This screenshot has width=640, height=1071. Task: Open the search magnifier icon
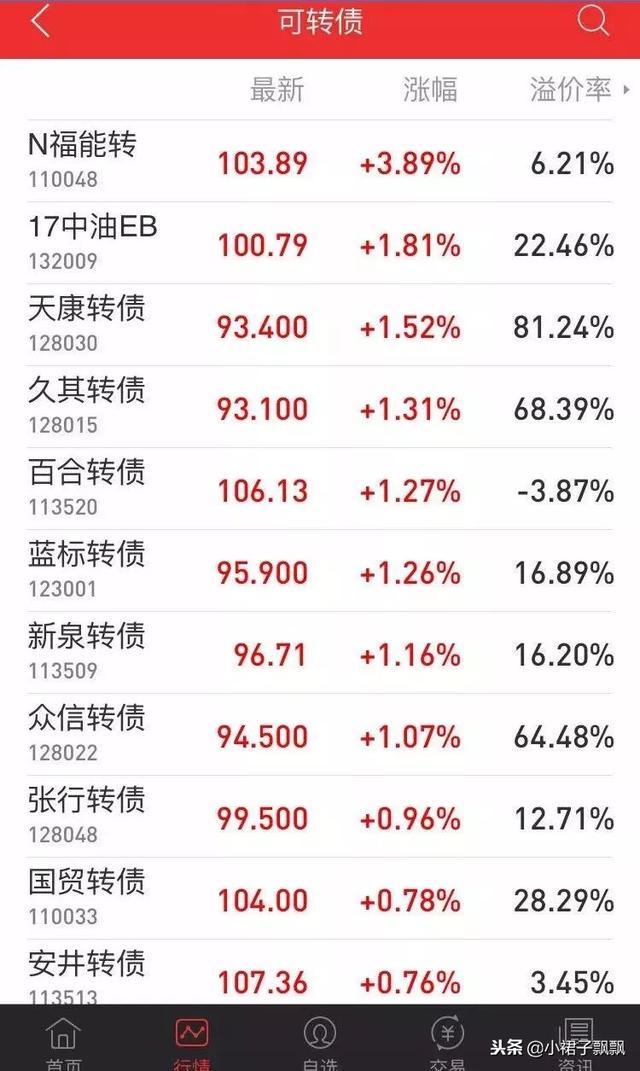click(593, 21)
